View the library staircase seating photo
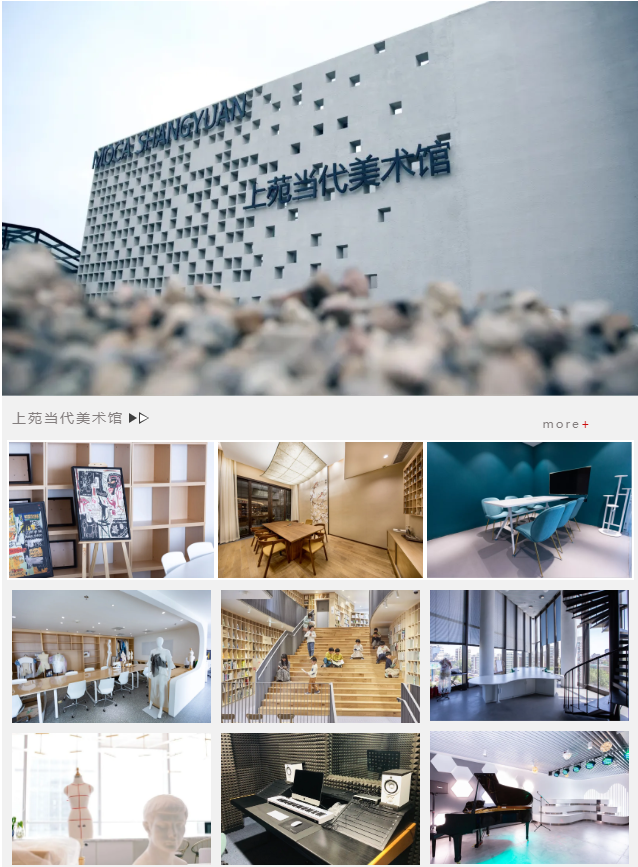The height and width of the screenshot is (867, 638). pyautogui.click(x=320, y=656)
